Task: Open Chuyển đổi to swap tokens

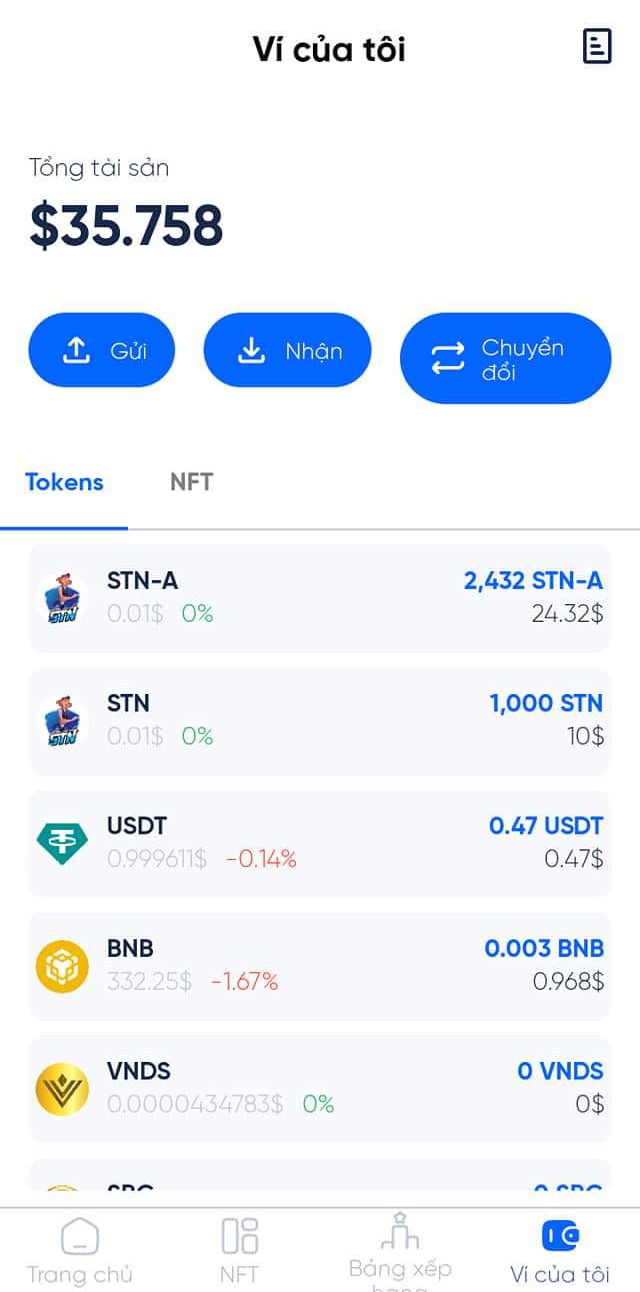Action: [x=505, y=358]
